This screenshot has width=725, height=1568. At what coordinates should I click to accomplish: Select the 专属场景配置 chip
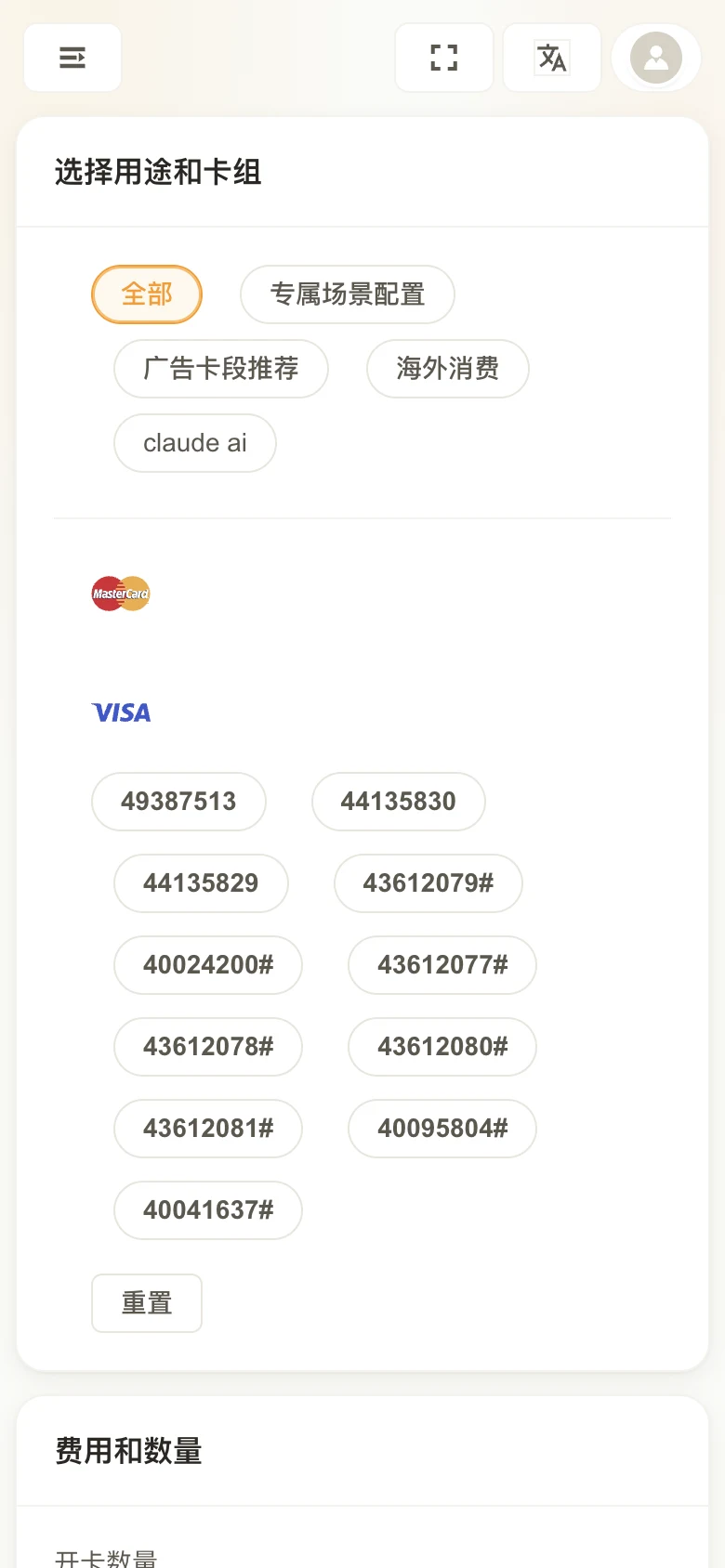point(348,294)
